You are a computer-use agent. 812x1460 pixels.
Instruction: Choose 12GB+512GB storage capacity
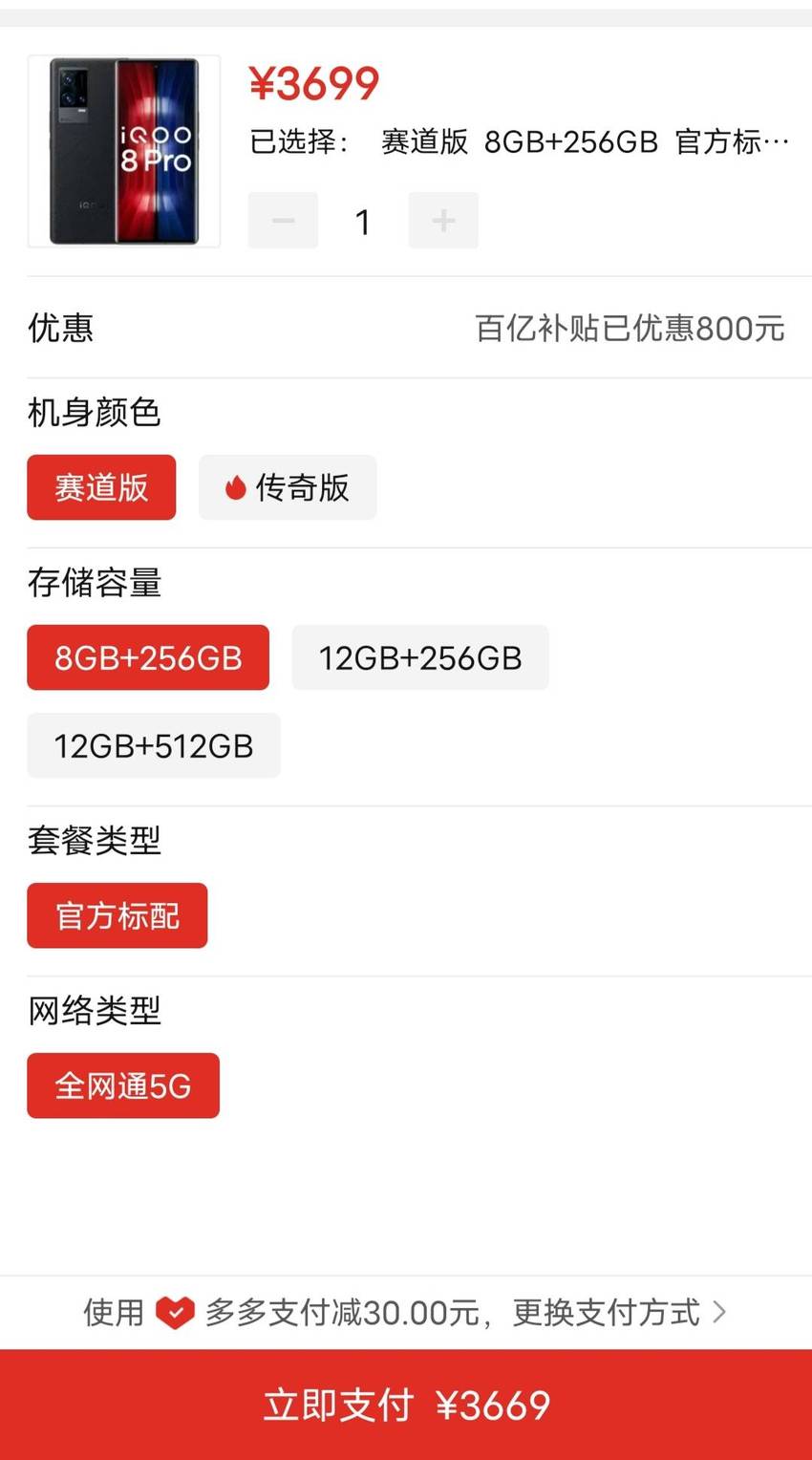(x=154, y=745)
